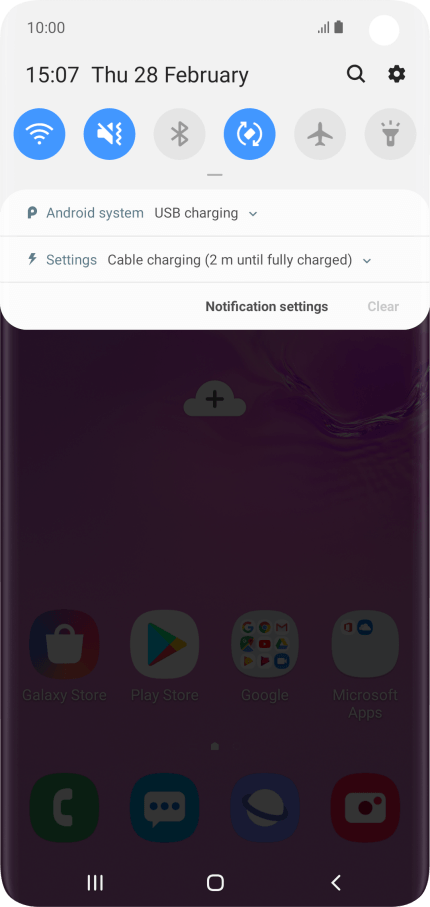
Task: Turn off Wi-Fi
Action: click(x=39, y=134)
